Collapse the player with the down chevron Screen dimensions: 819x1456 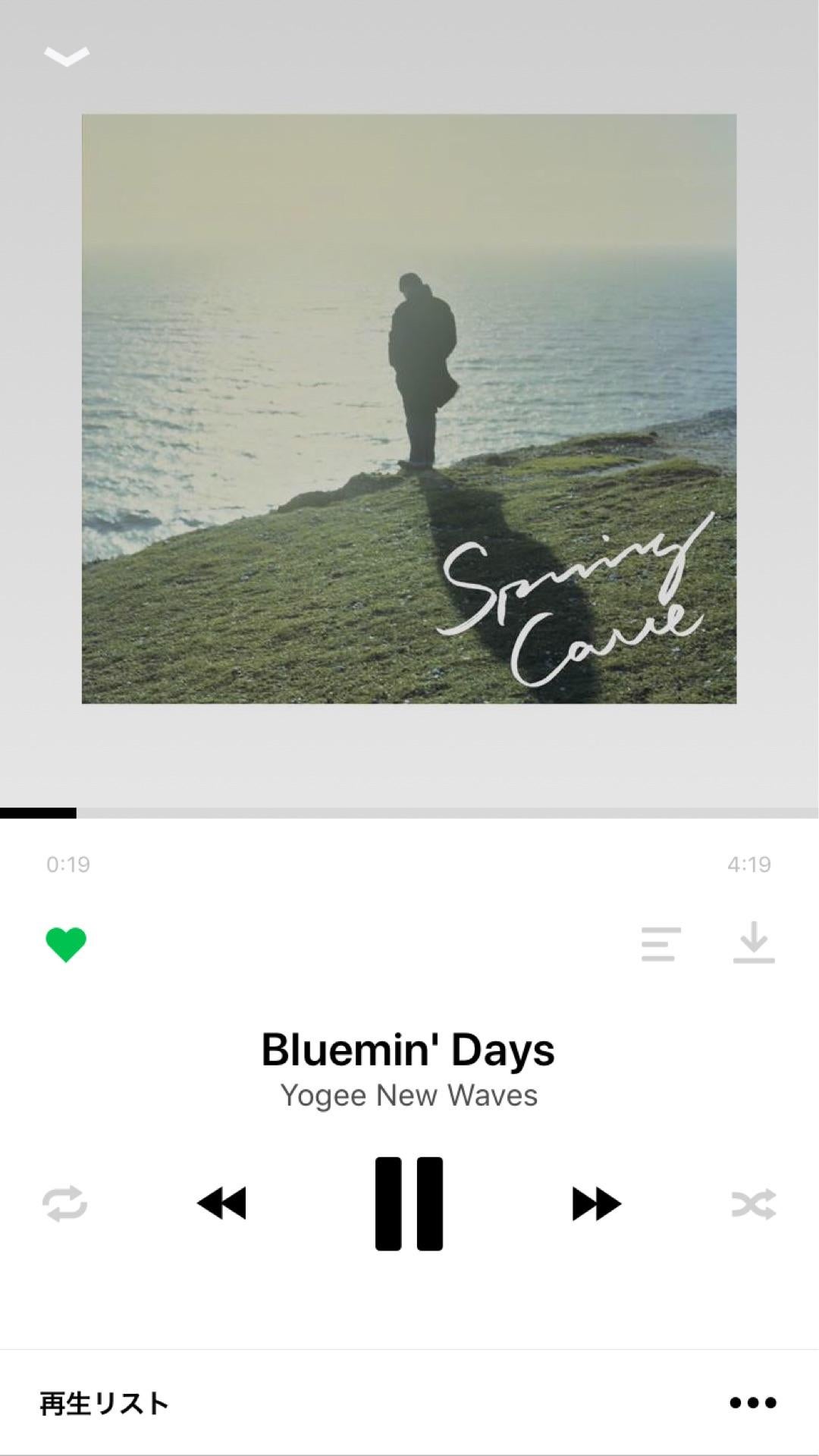[67, 56]
